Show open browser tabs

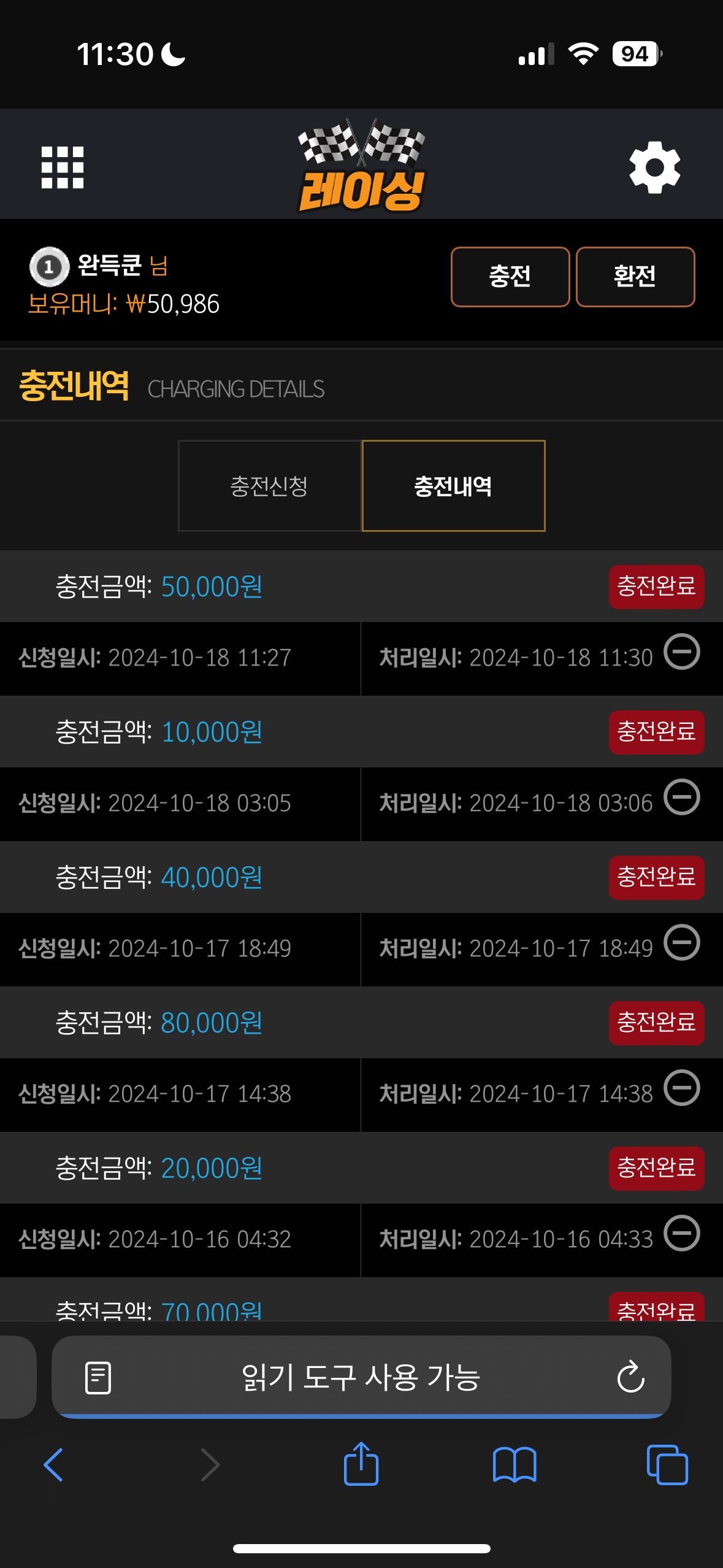point(667,1465)
